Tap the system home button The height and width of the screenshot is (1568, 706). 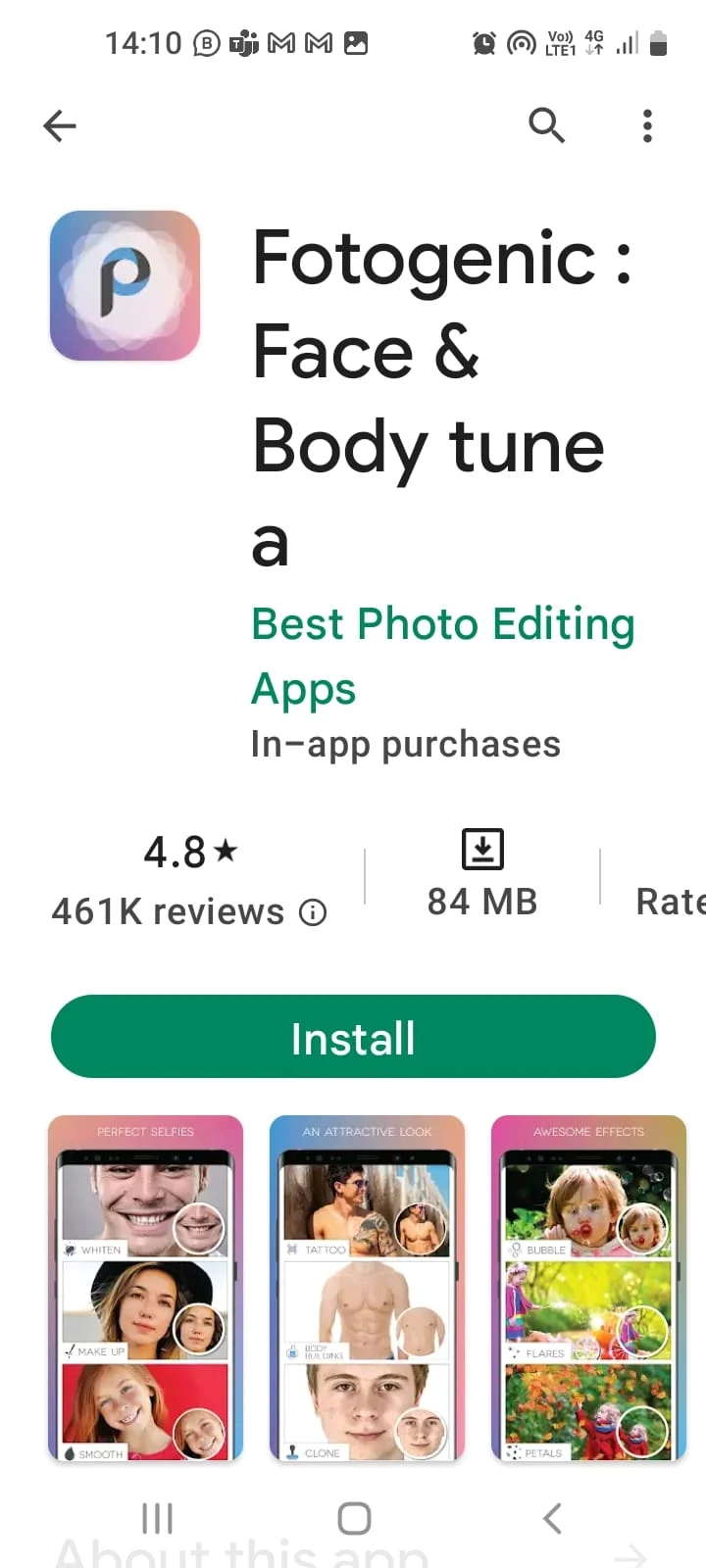[x=354, y=1518]
